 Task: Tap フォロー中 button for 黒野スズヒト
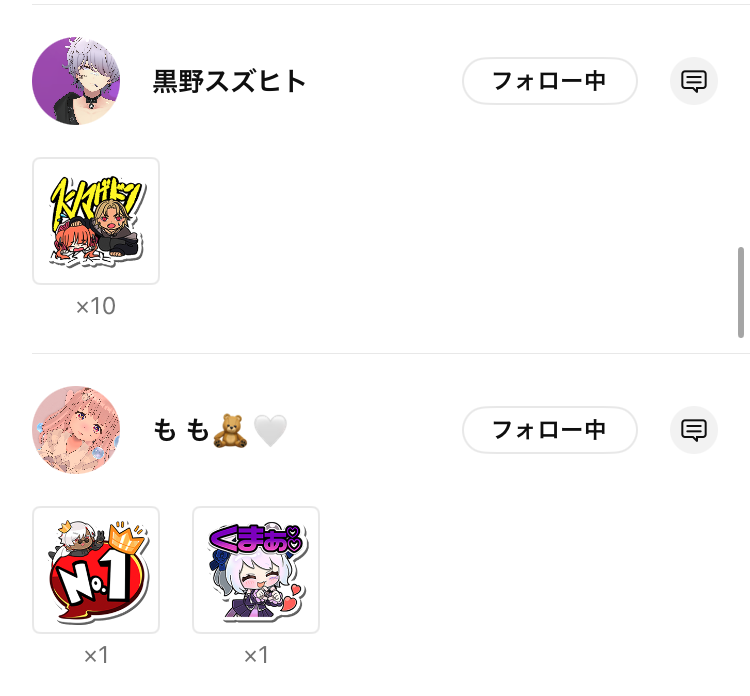(x=549, y=81)
